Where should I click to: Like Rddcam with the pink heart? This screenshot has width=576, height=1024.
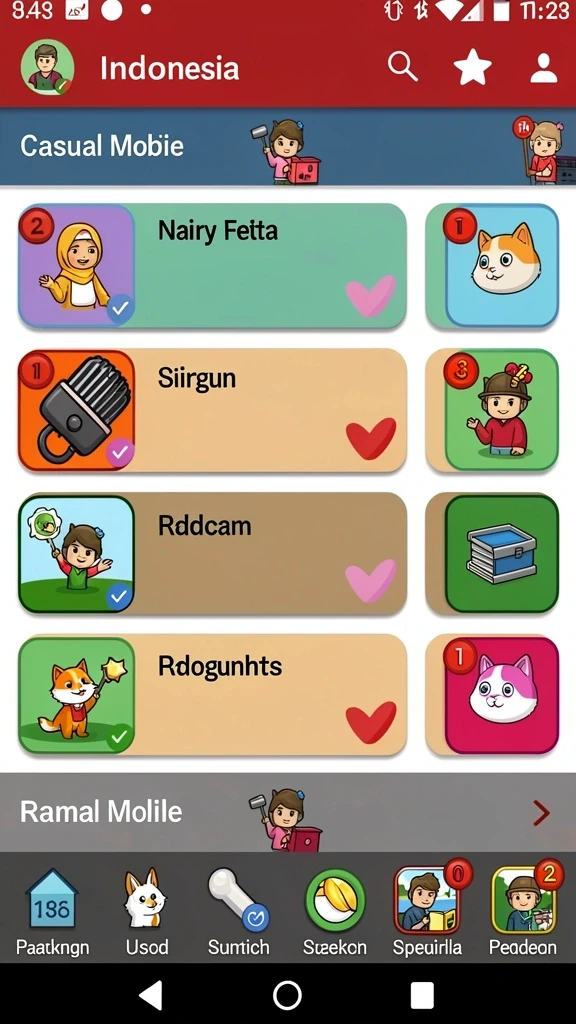click(x=370, y=581)
